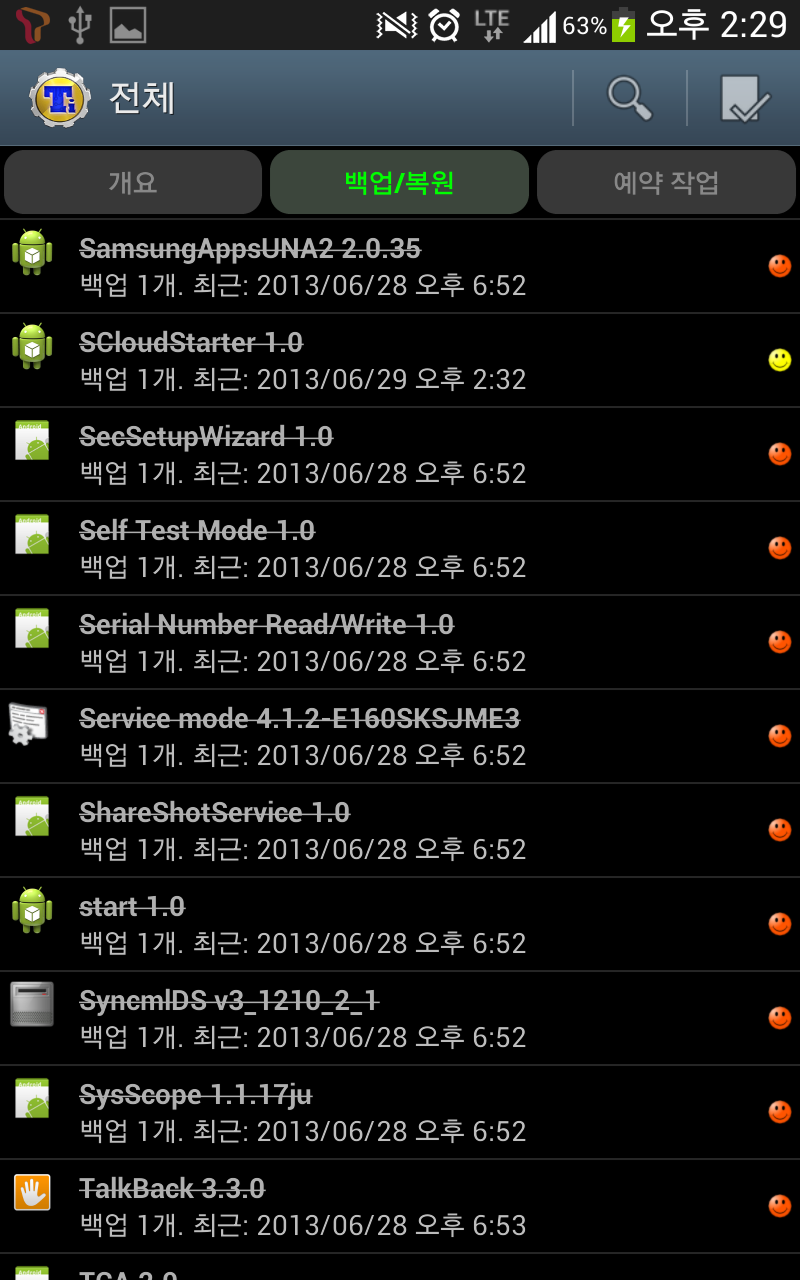800x1280 pixels.
Task: Switch to the 예약 작업 tab
Action: 666,182
